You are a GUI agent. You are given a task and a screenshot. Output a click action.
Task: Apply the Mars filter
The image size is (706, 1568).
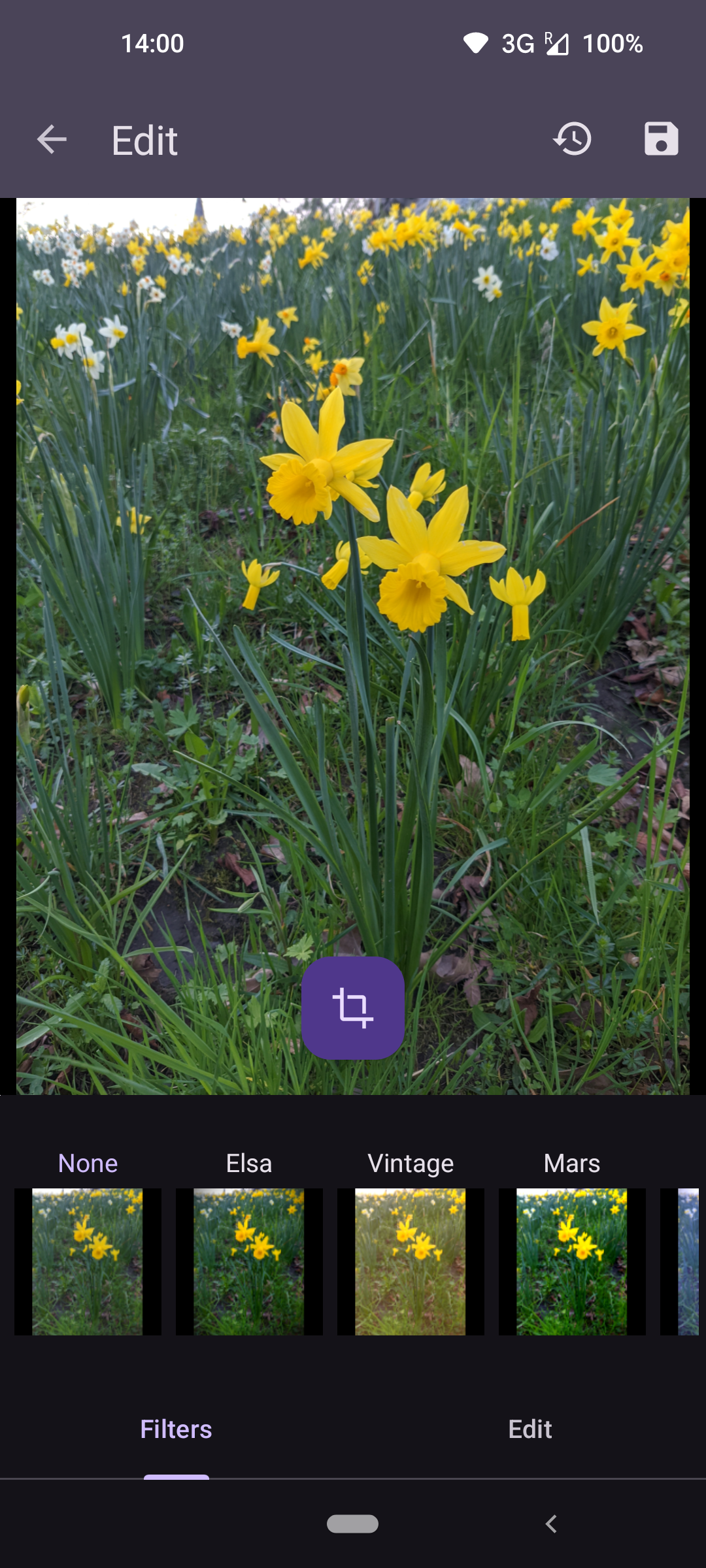click(572, 1262)
